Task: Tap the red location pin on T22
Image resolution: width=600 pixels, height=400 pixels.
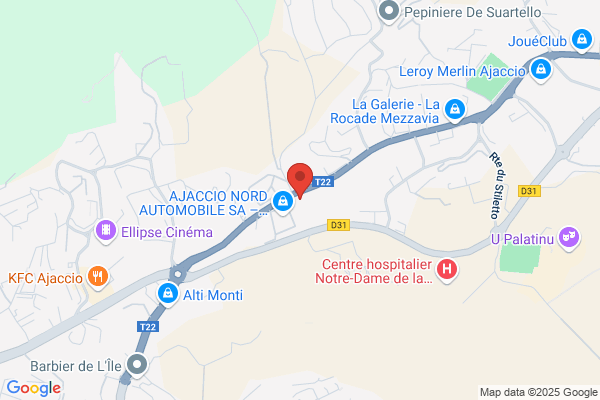Action: coord(300,180)
